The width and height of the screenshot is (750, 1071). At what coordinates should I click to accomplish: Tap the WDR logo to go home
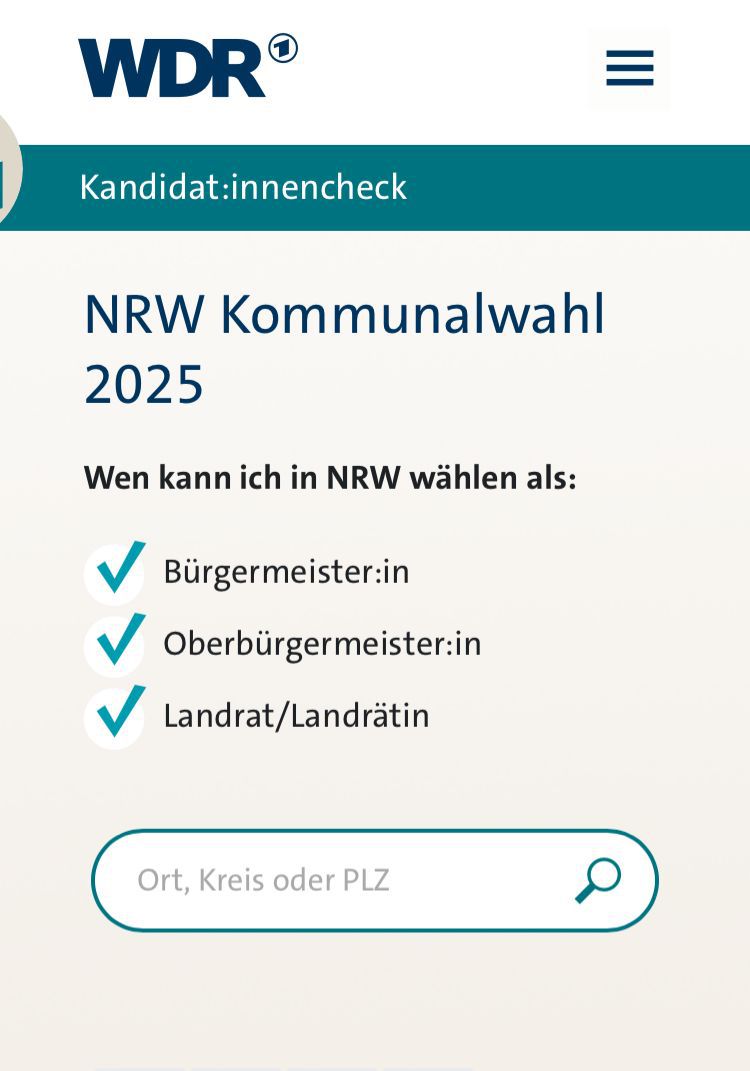pos(187,67)
